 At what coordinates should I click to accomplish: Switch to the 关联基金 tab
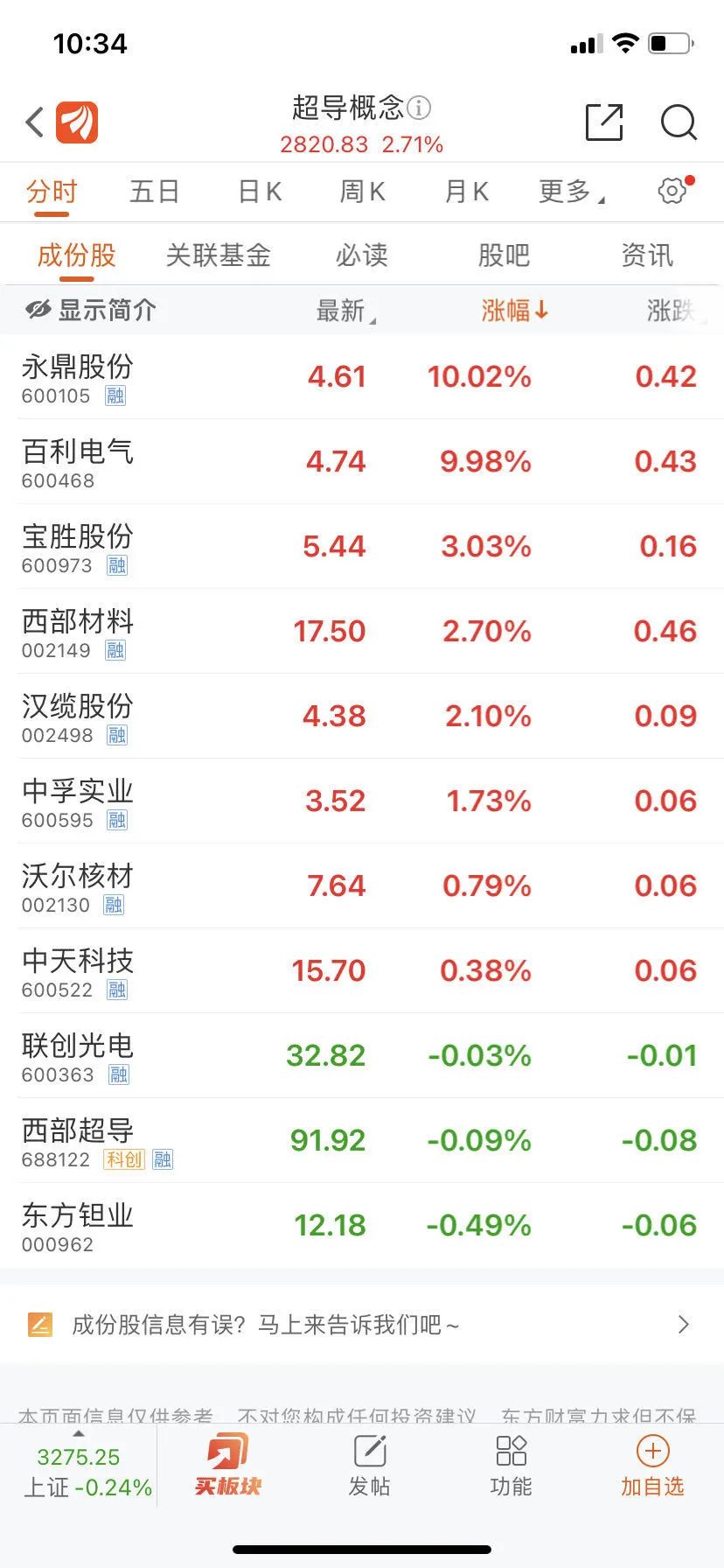point(219,255)
